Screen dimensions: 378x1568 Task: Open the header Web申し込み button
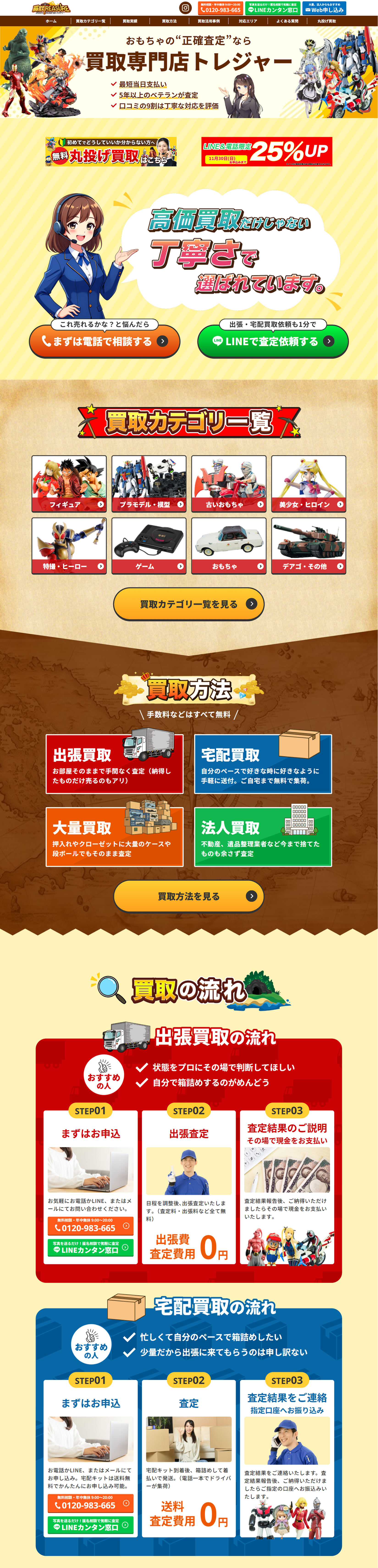324,8
